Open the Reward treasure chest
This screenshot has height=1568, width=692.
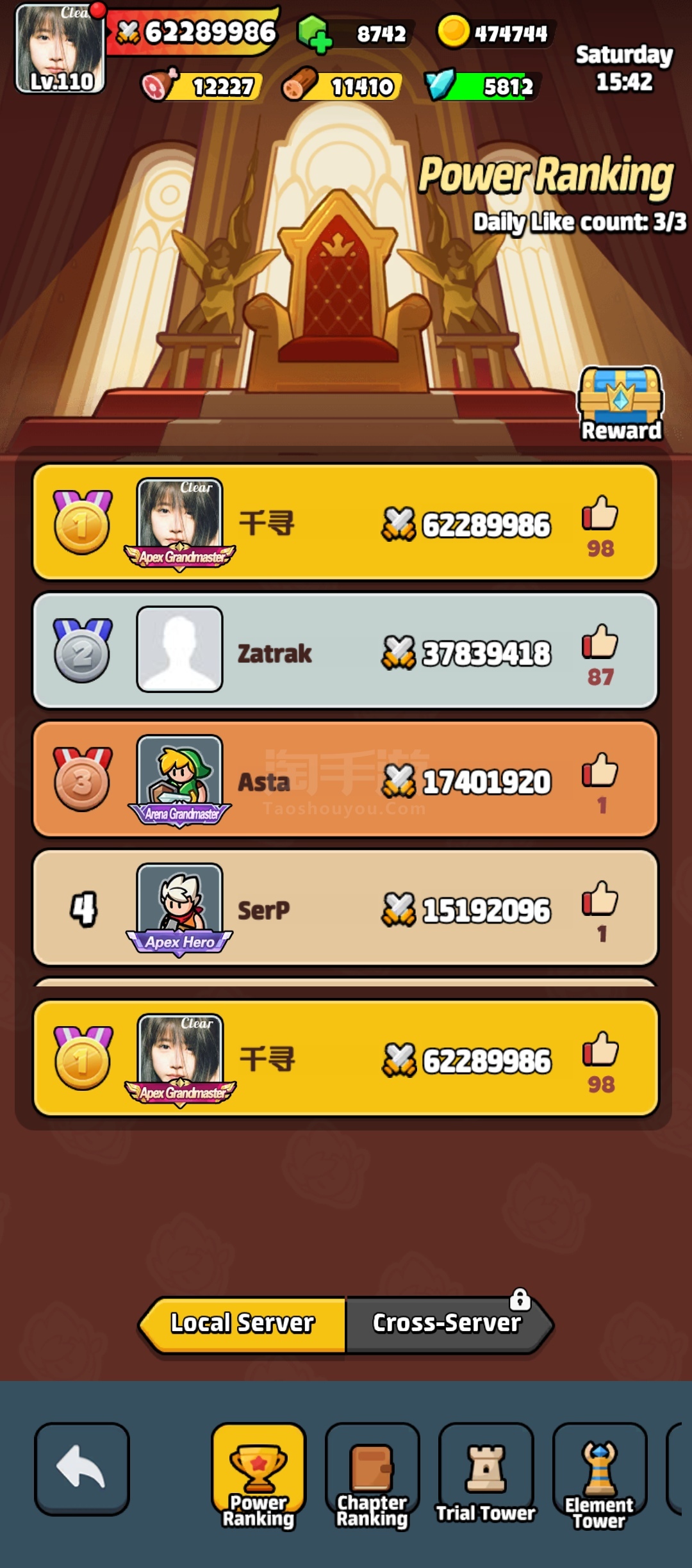[x=620, y=404]
